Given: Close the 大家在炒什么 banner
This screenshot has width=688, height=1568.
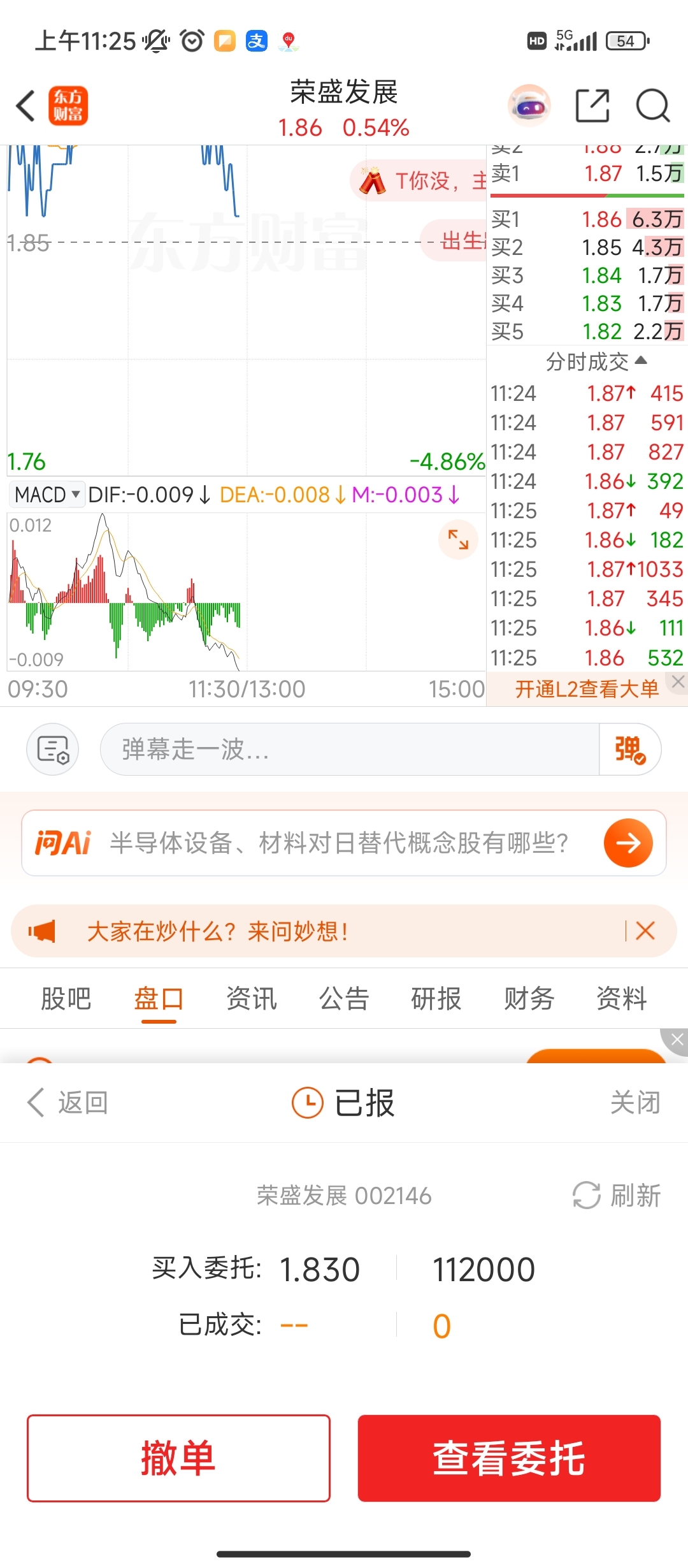Looking at the screenshot, I should [x=645, y=931].
